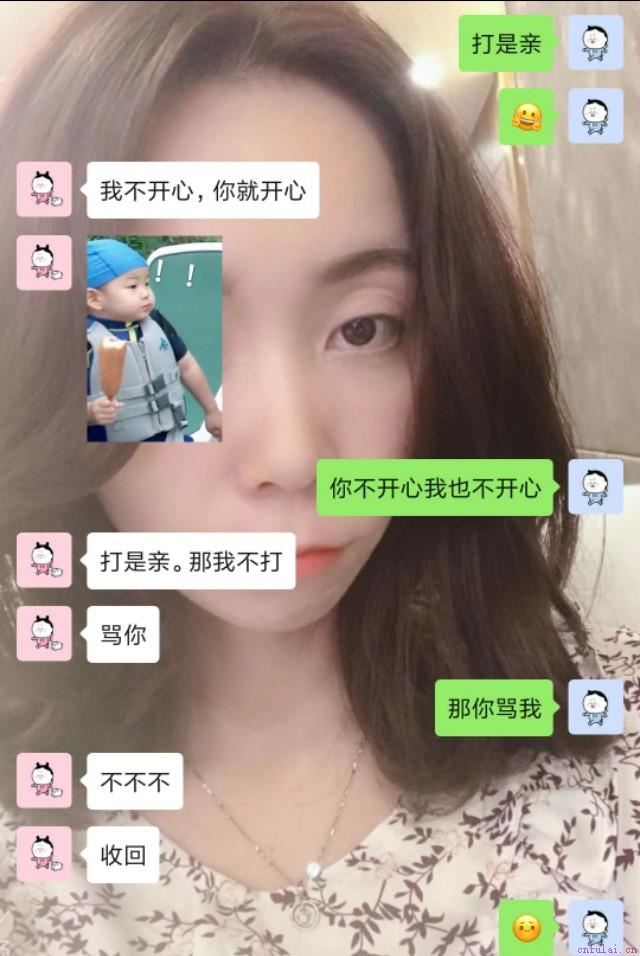Open the baby photo message
This screenshot has width=640, height=956.
[154, 339]
